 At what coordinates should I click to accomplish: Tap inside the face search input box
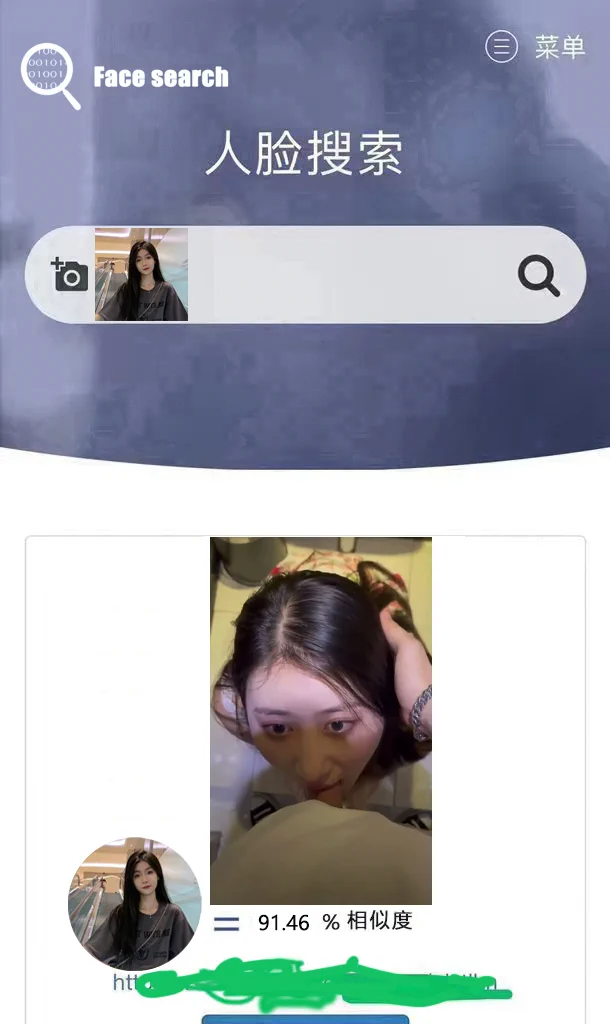[350, 275]
